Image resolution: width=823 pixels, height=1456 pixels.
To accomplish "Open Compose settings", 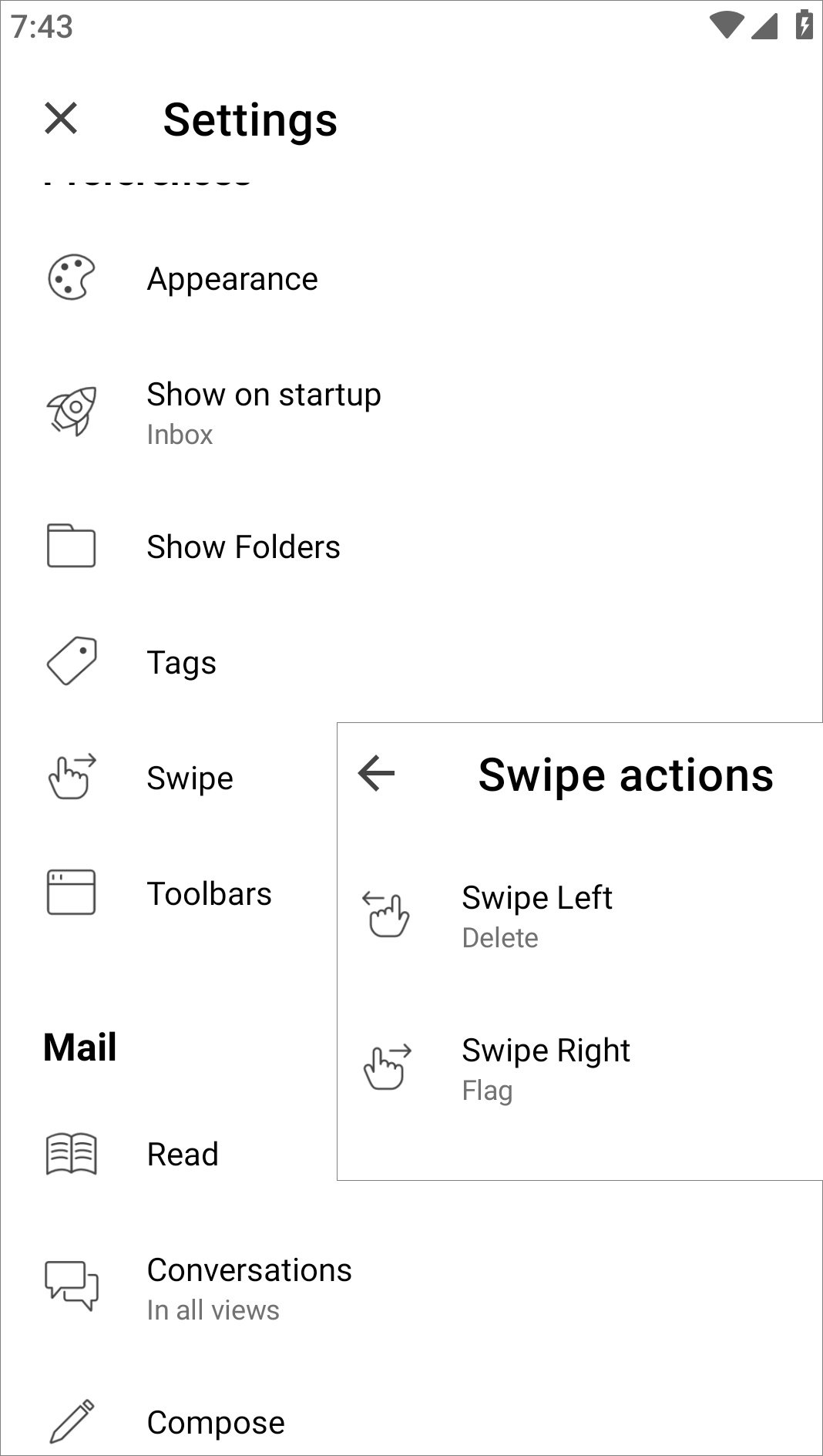I will pyautogui.click(x=411, y=1421).
